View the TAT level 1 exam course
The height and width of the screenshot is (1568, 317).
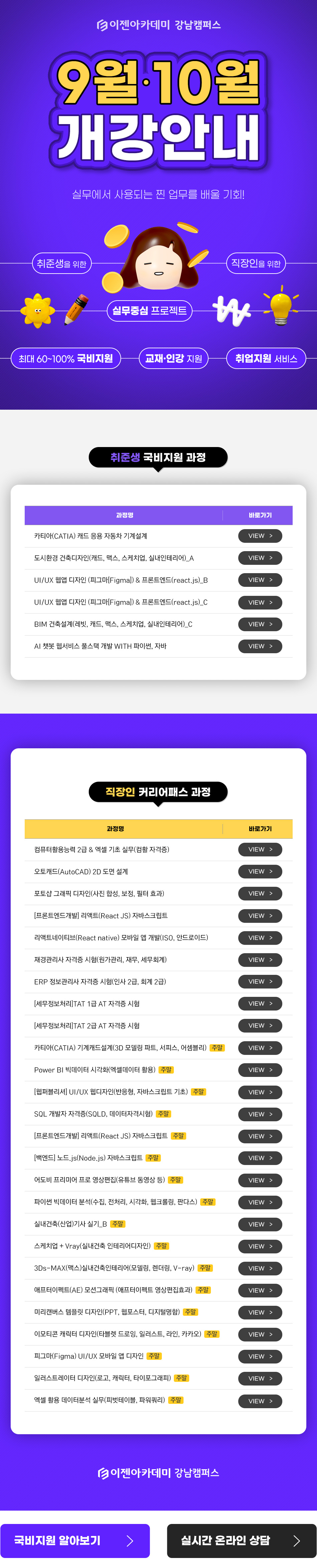(260, 1003)
